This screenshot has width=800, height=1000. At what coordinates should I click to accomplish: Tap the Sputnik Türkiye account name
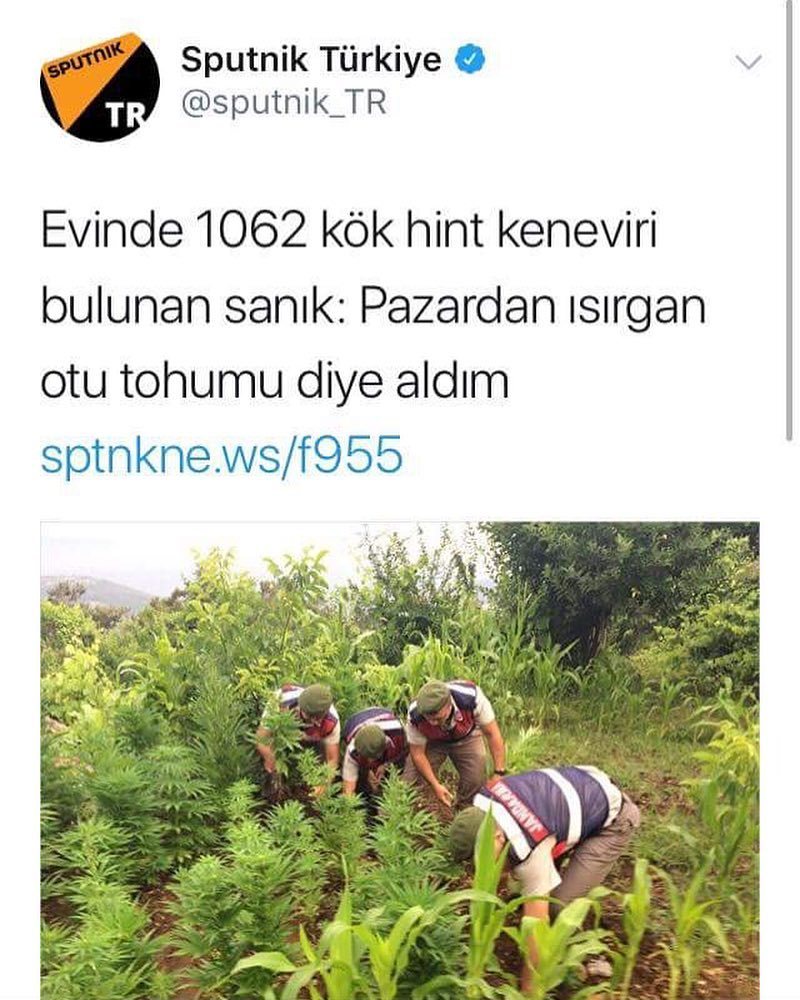coord(310,60)
